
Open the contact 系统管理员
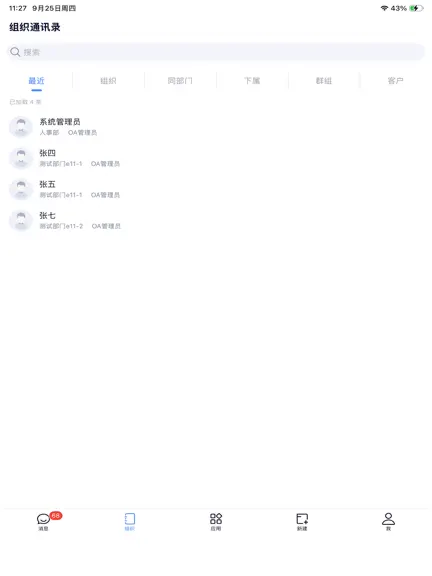216,127
